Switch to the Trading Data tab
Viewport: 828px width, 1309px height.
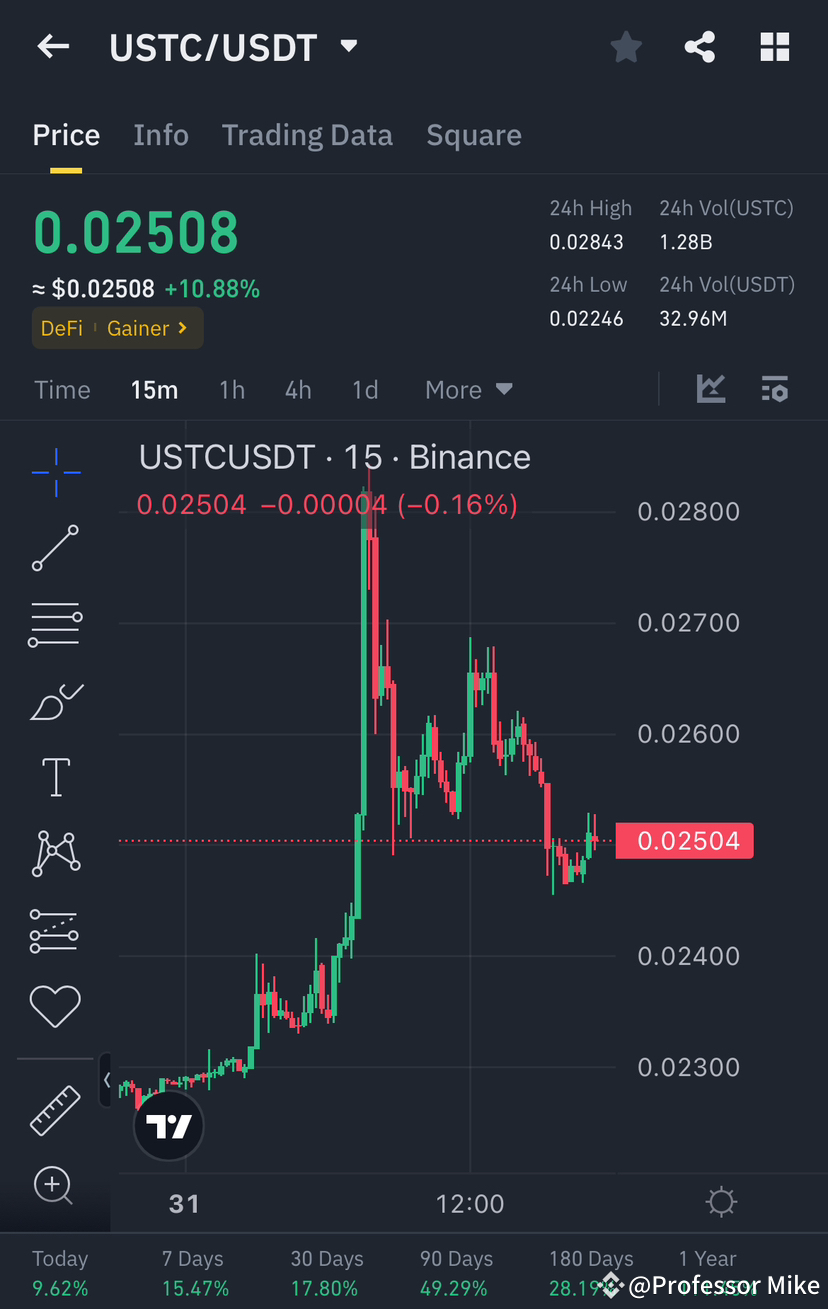[x=307, y=134]
